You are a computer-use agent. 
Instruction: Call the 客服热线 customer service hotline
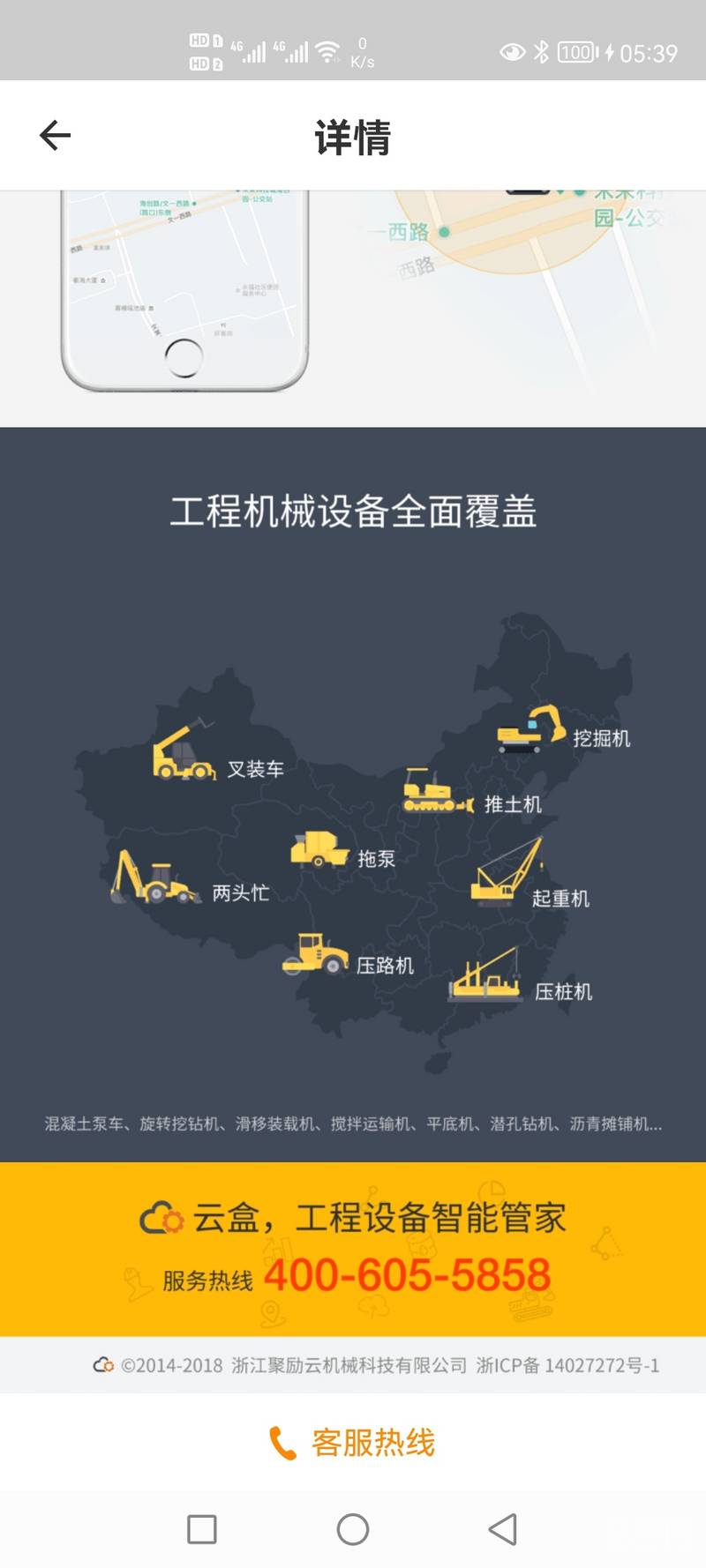click(x=353, y=1444)
